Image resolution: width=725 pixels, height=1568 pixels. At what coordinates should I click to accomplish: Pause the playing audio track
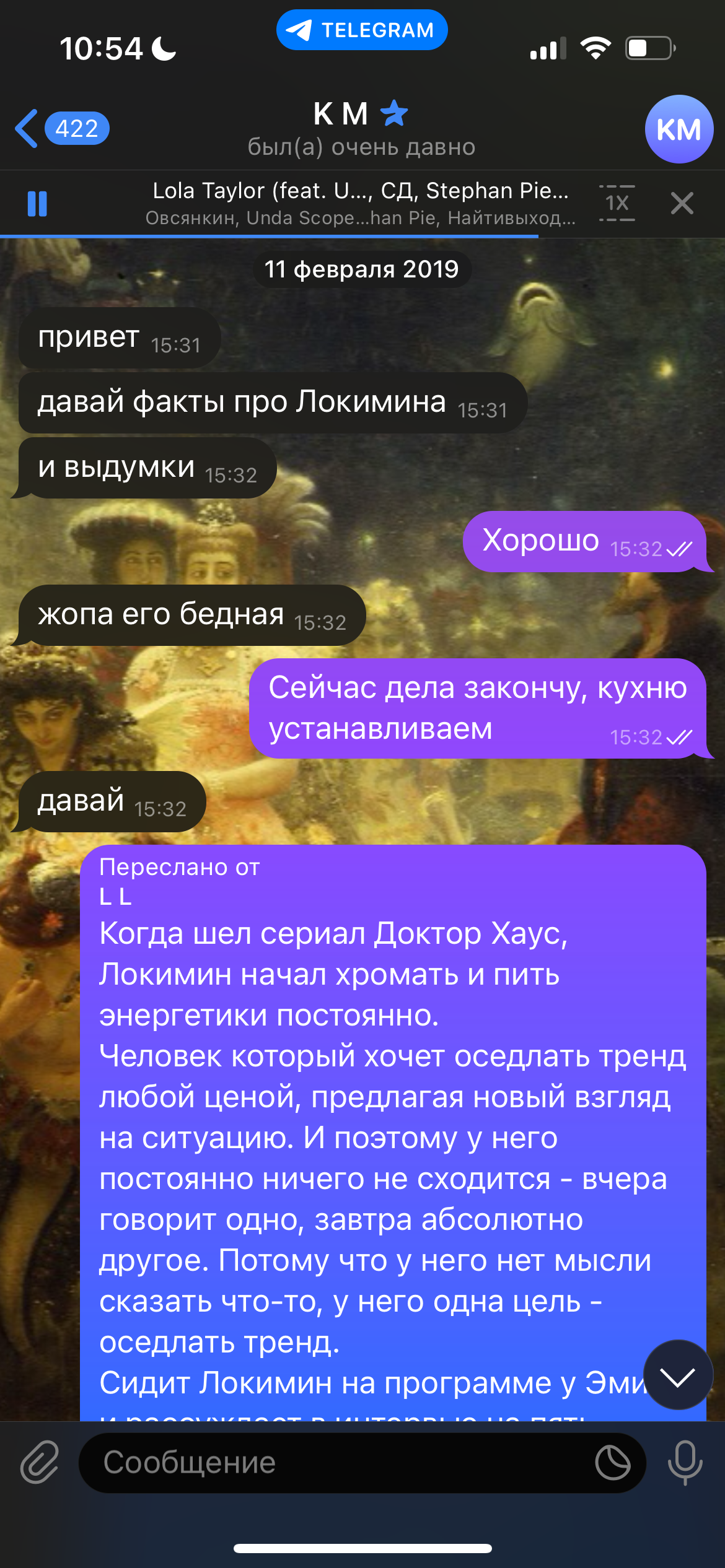point(37,204)
